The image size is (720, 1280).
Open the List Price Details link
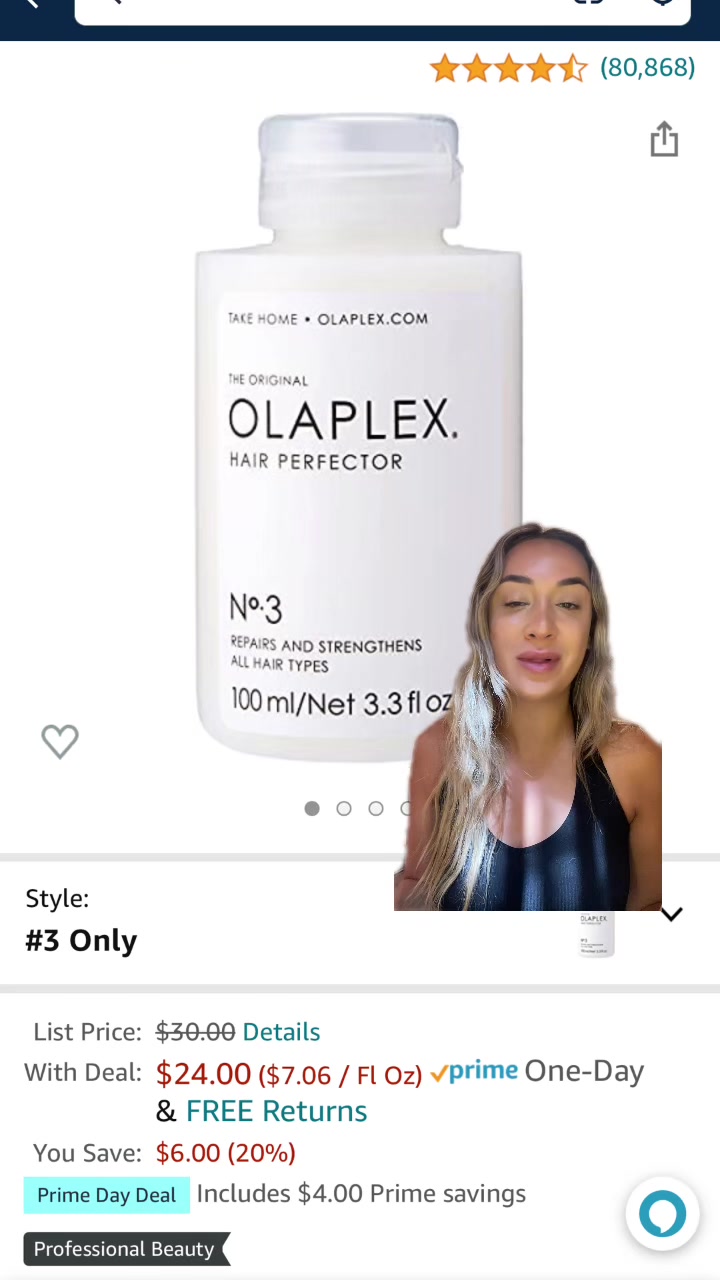point(281,1031)
